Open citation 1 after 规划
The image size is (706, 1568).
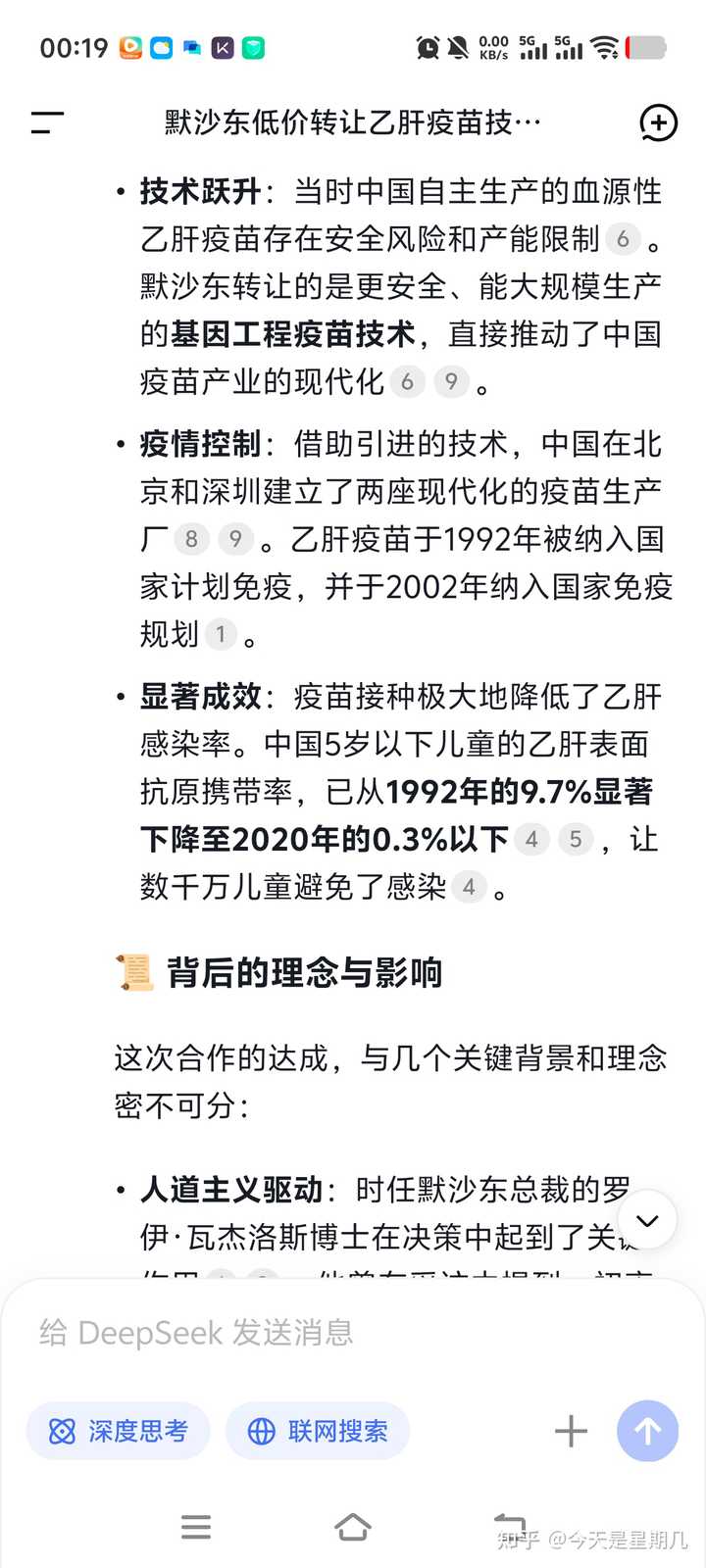point(221,635)
